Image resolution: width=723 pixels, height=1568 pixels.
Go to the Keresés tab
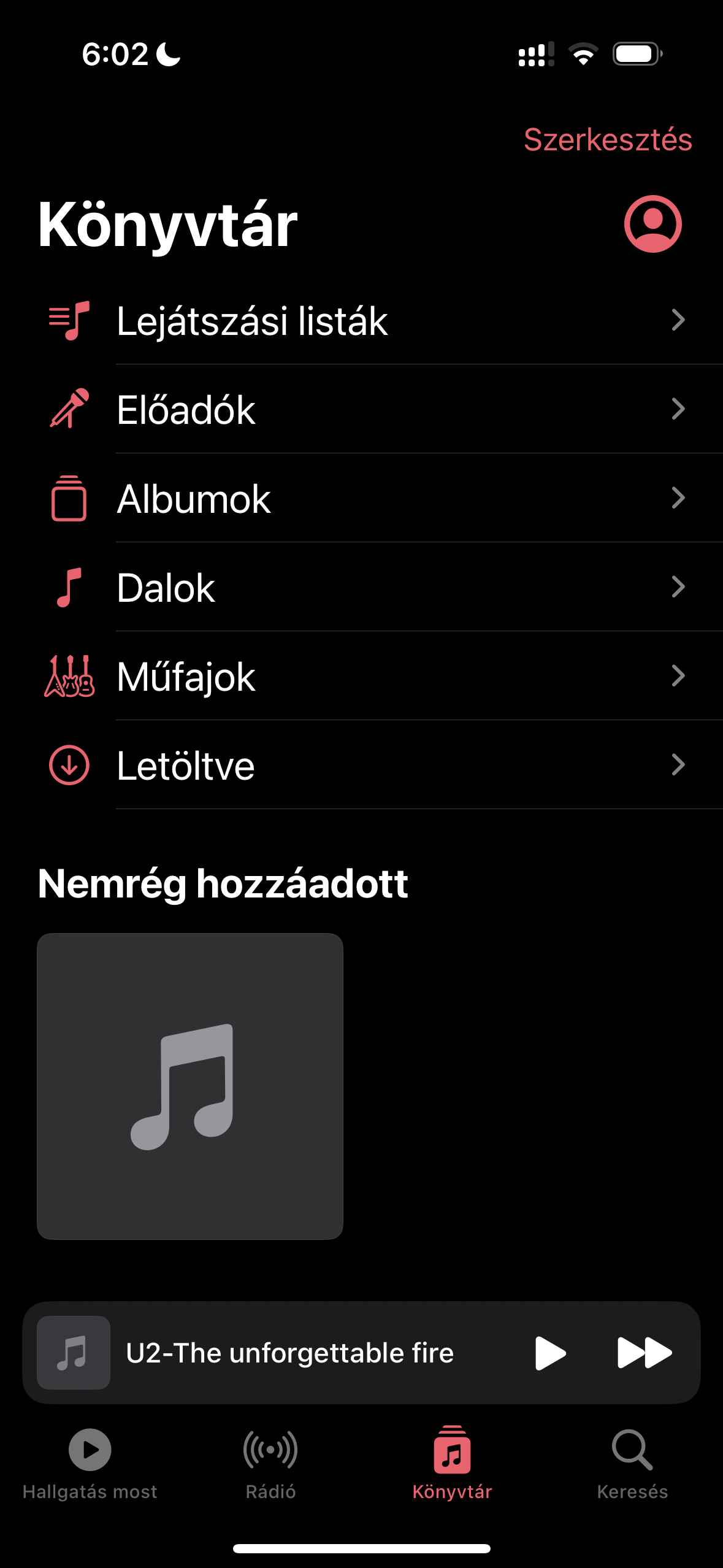click(632, 1464)
